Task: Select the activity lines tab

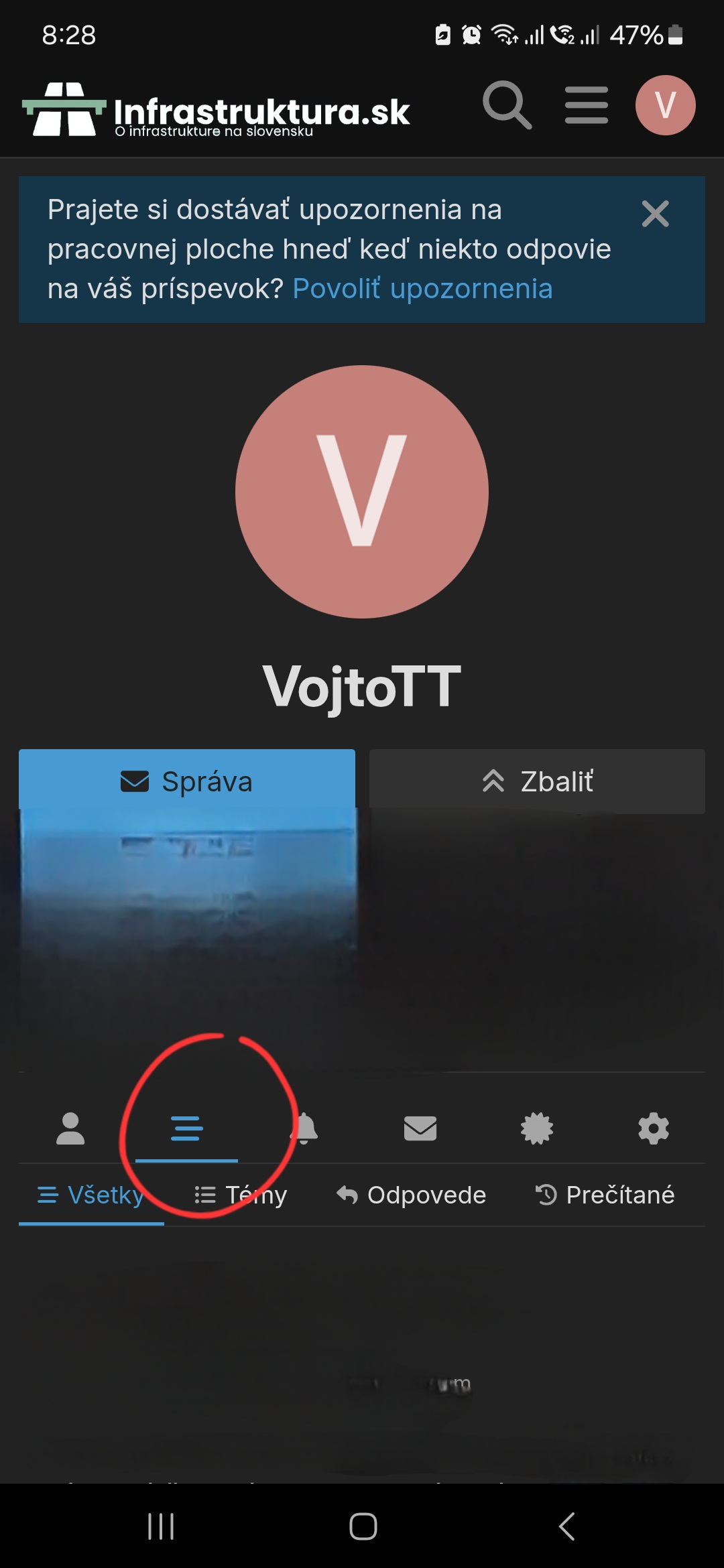Action: (x=186, y=1128)
